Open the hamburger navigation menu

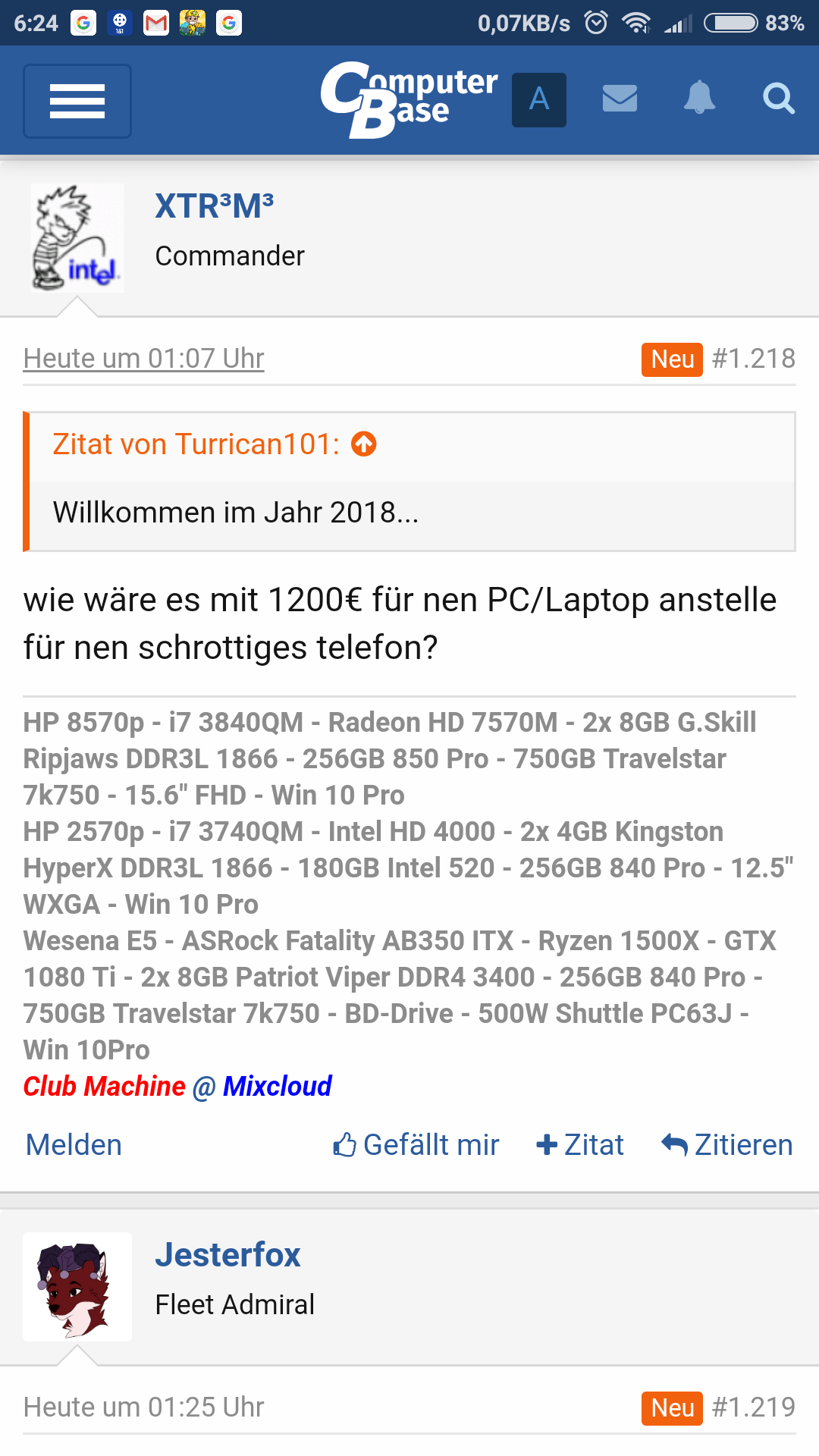(x=77, y=101)
